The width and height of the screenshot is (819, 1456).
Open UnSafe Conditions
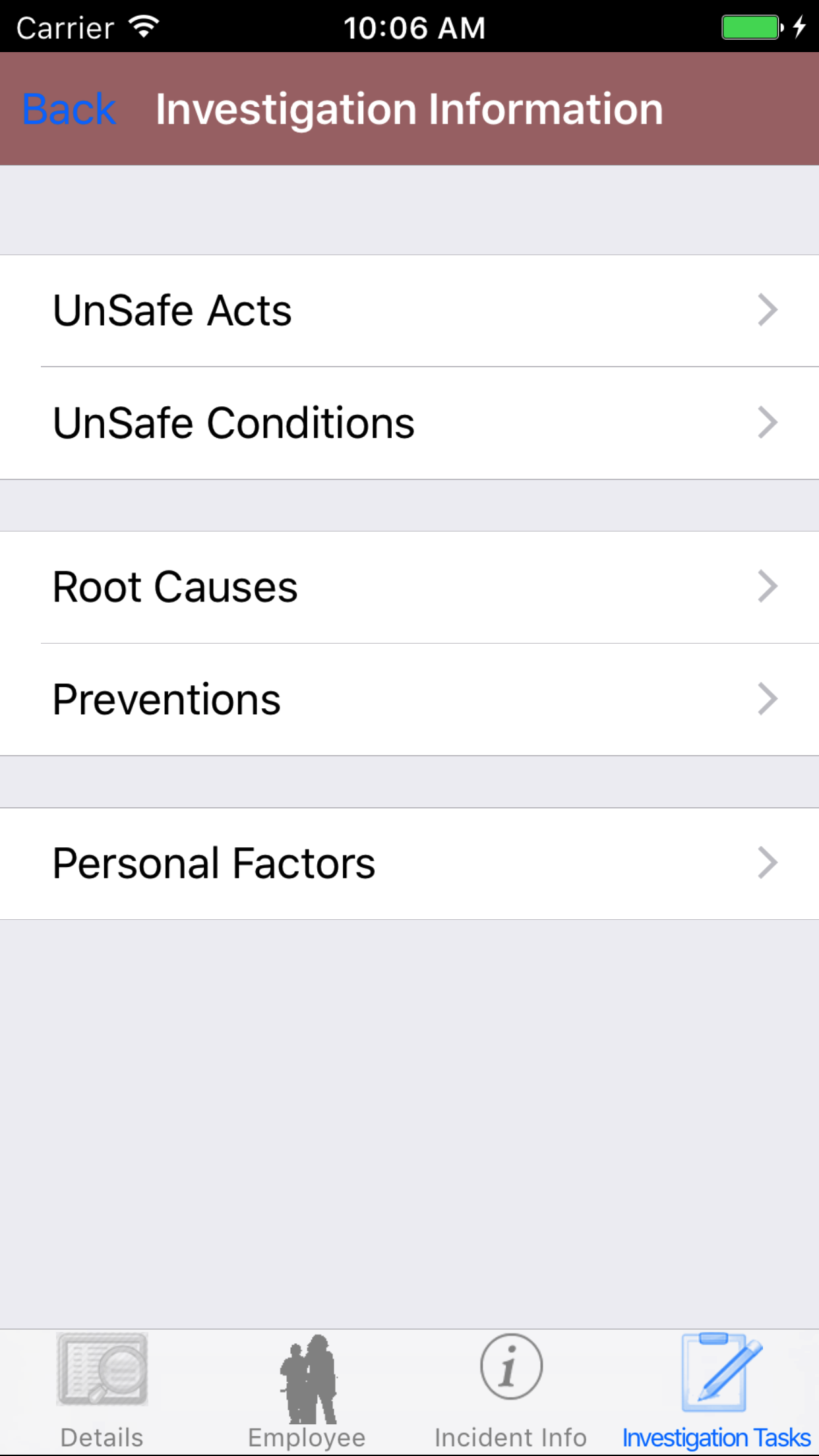[409, 423]
